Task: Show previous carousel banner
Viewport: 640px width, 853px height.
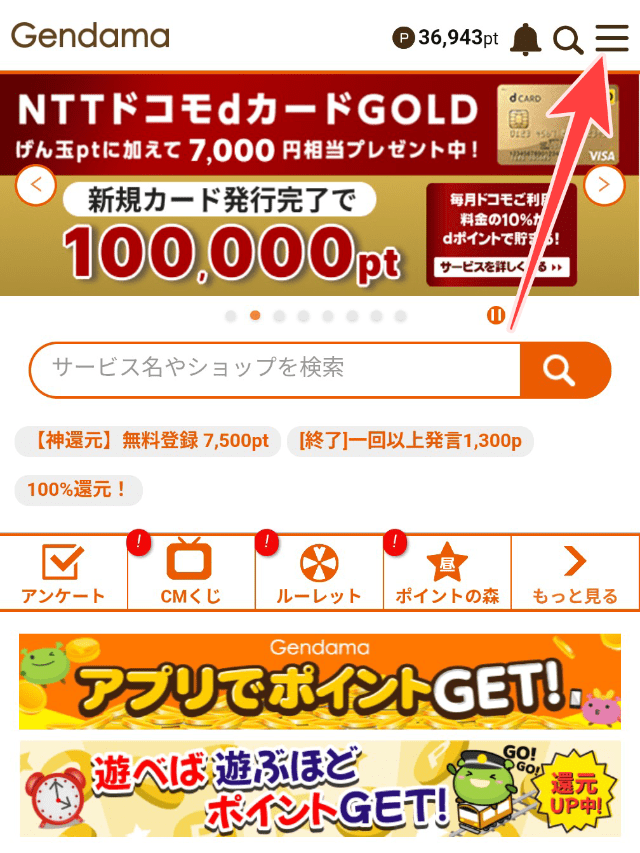Action: point(36,185)
